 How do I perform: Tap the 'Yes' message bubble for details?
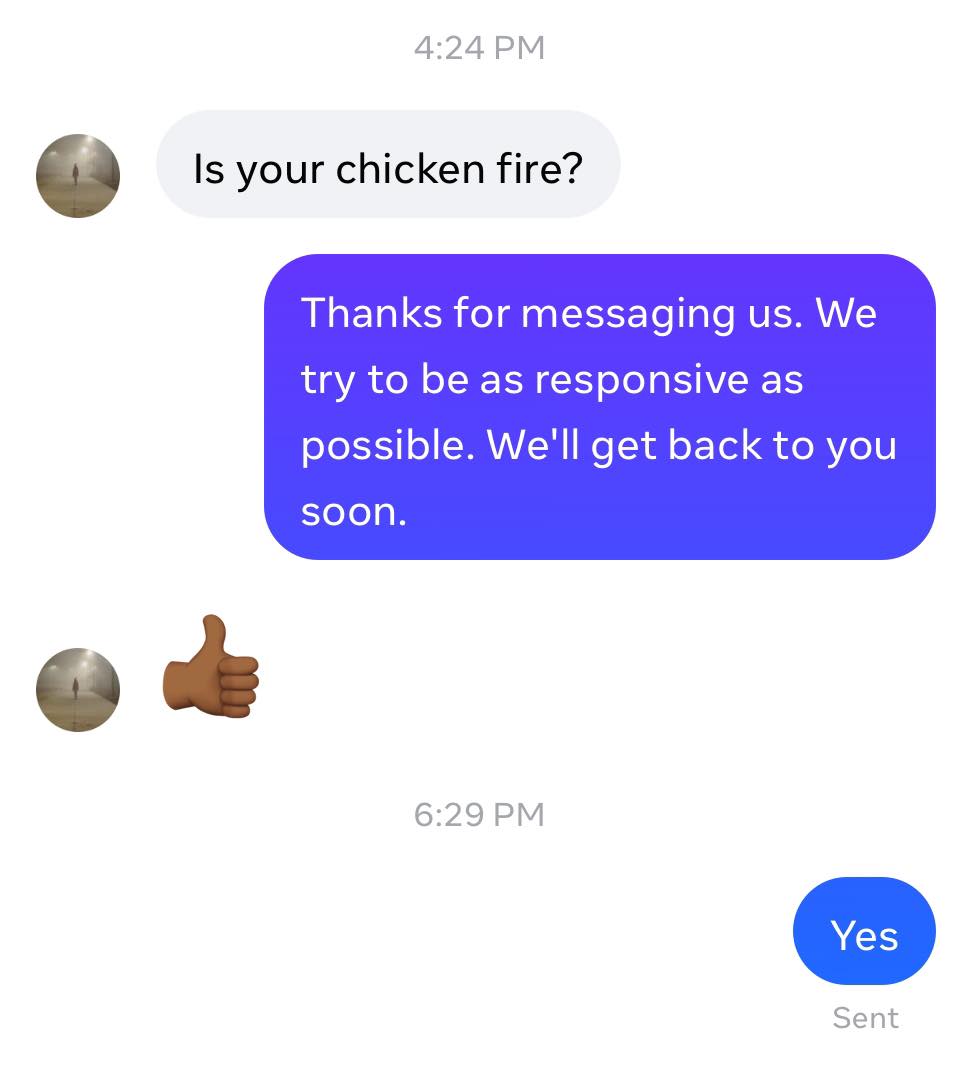pos(864,932)
